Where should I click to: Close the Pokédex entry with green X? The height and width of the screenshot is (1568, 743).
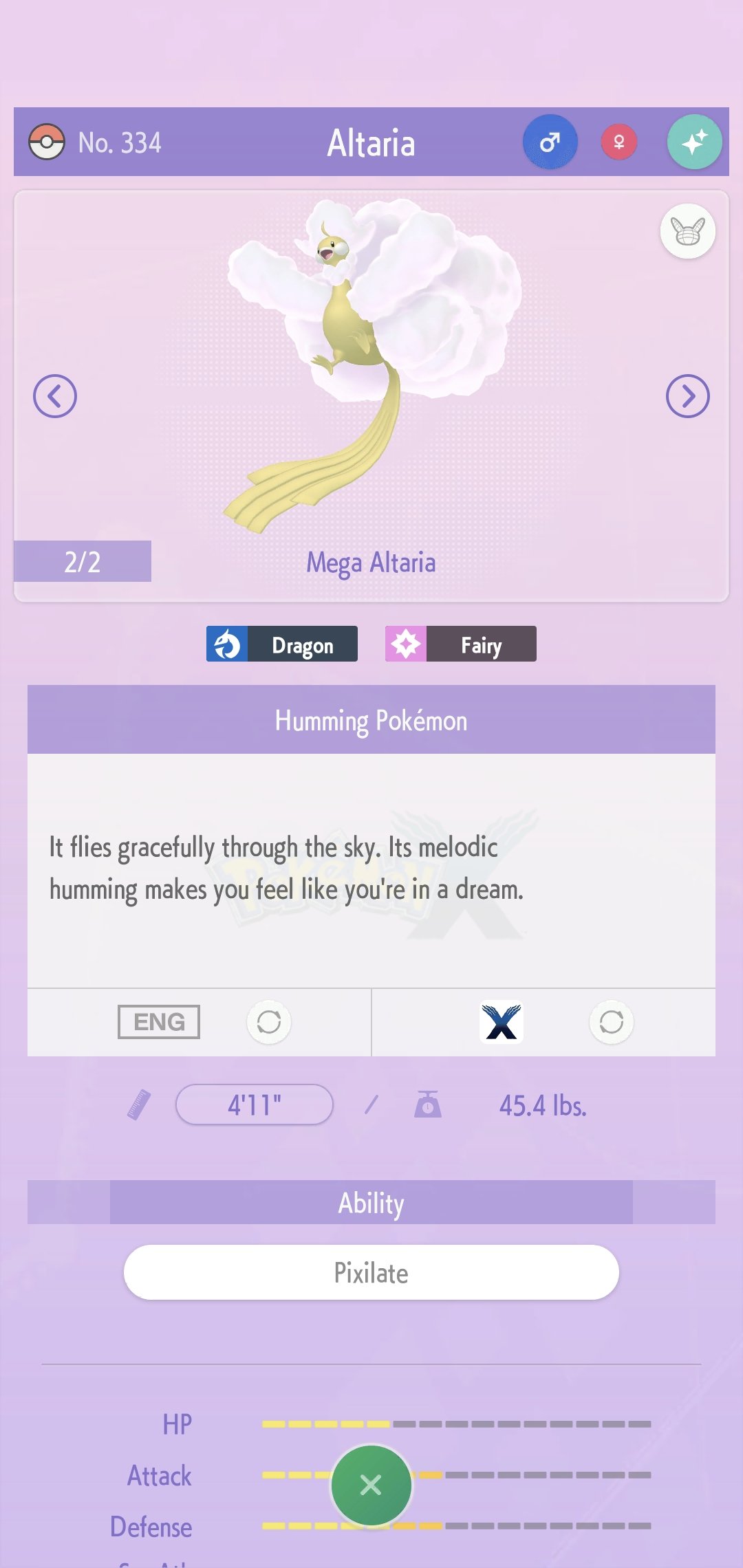pos(371,1485)
